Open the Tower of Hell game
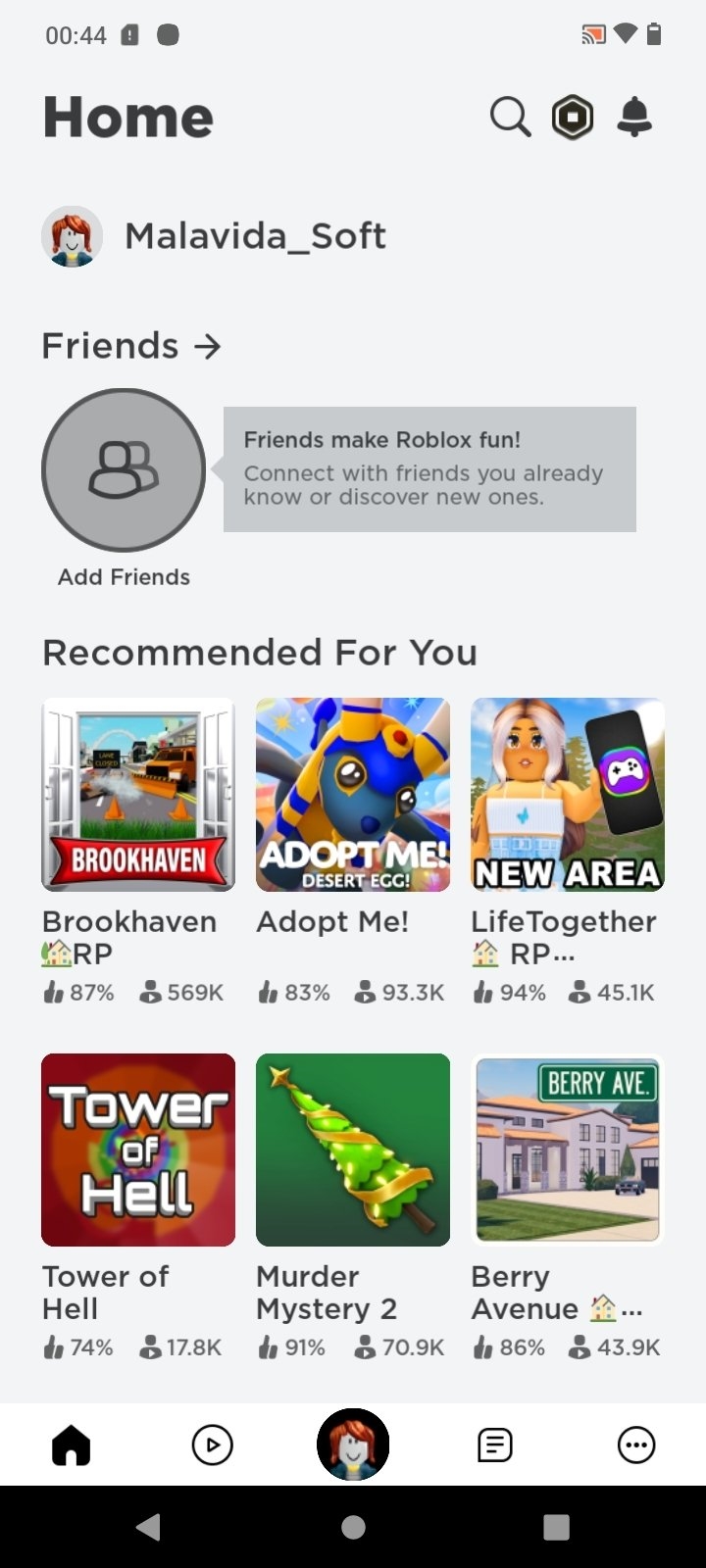Image resolution: width=706 pixels, height=1568 pixels. (138, 1150)
